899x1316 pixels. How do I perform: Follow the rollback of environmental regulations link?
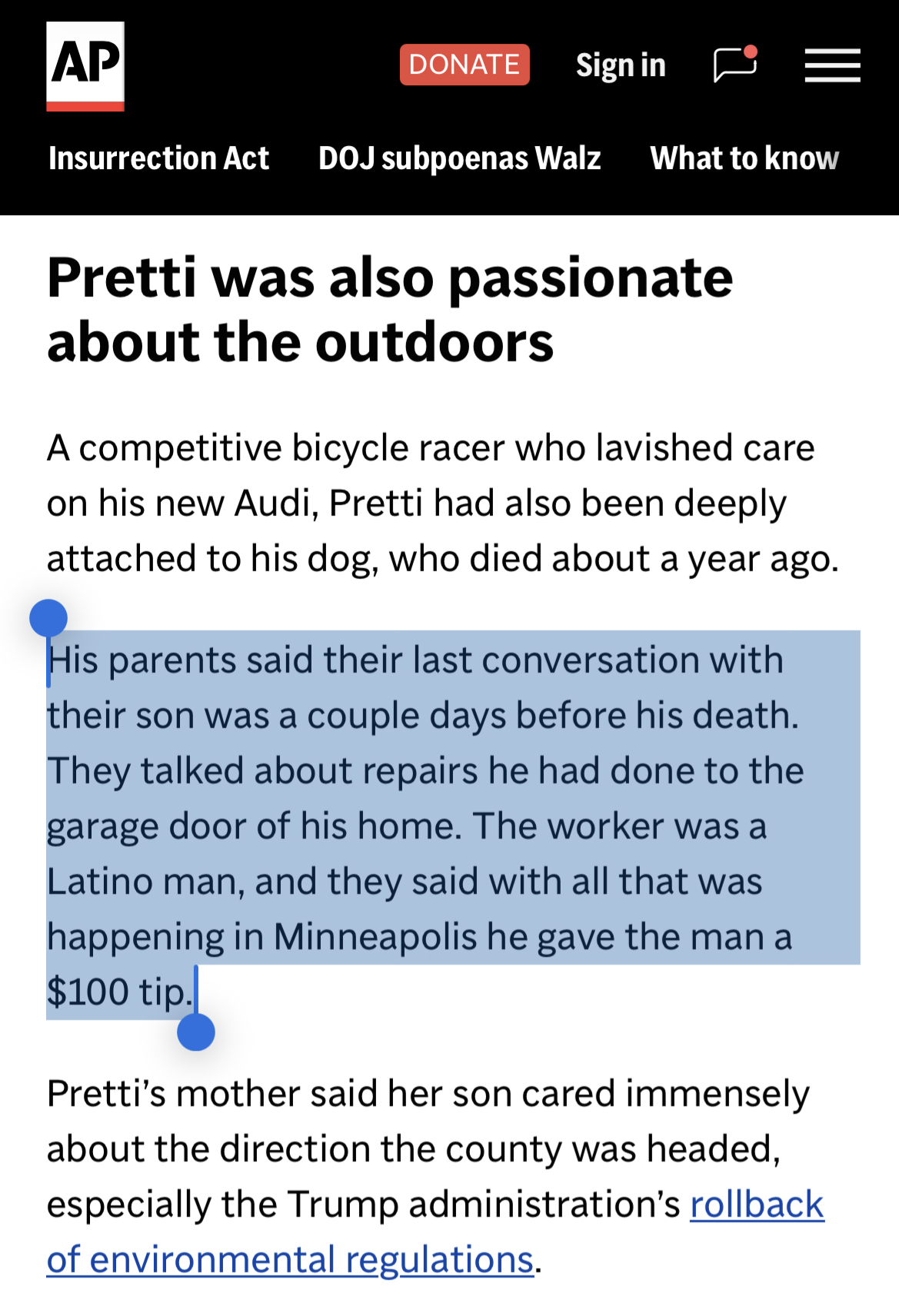pos(756,1205)
